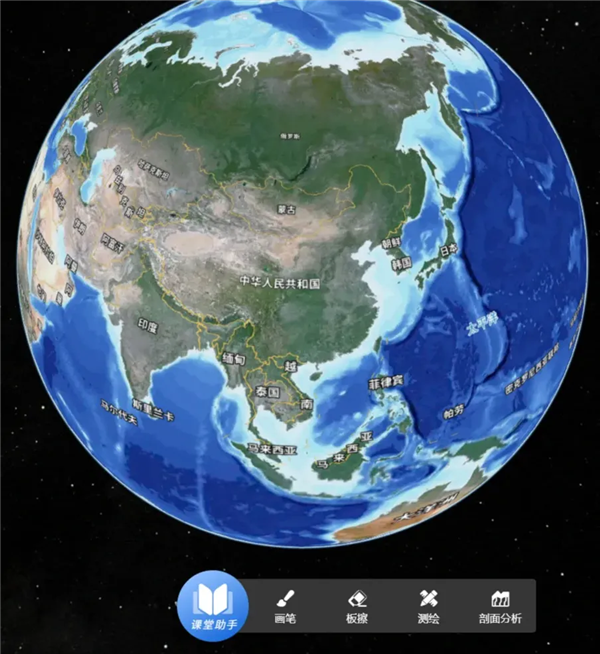Open the 测绘 measuring tool
Viewport: 600px width, 654px height.
(428, 606)
